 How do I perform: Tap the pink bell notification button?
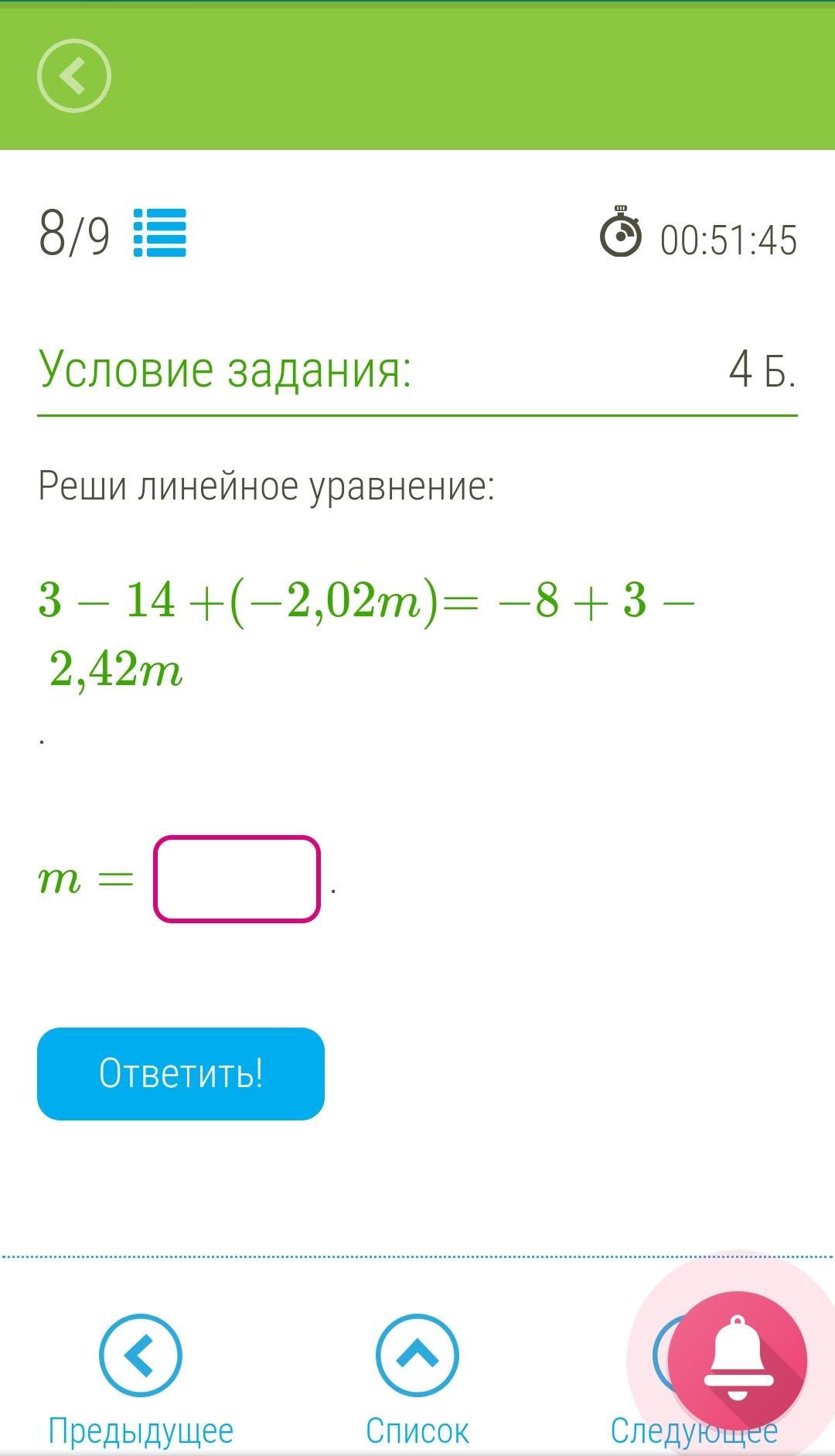pyautogui.click(x=738, y=1362)
